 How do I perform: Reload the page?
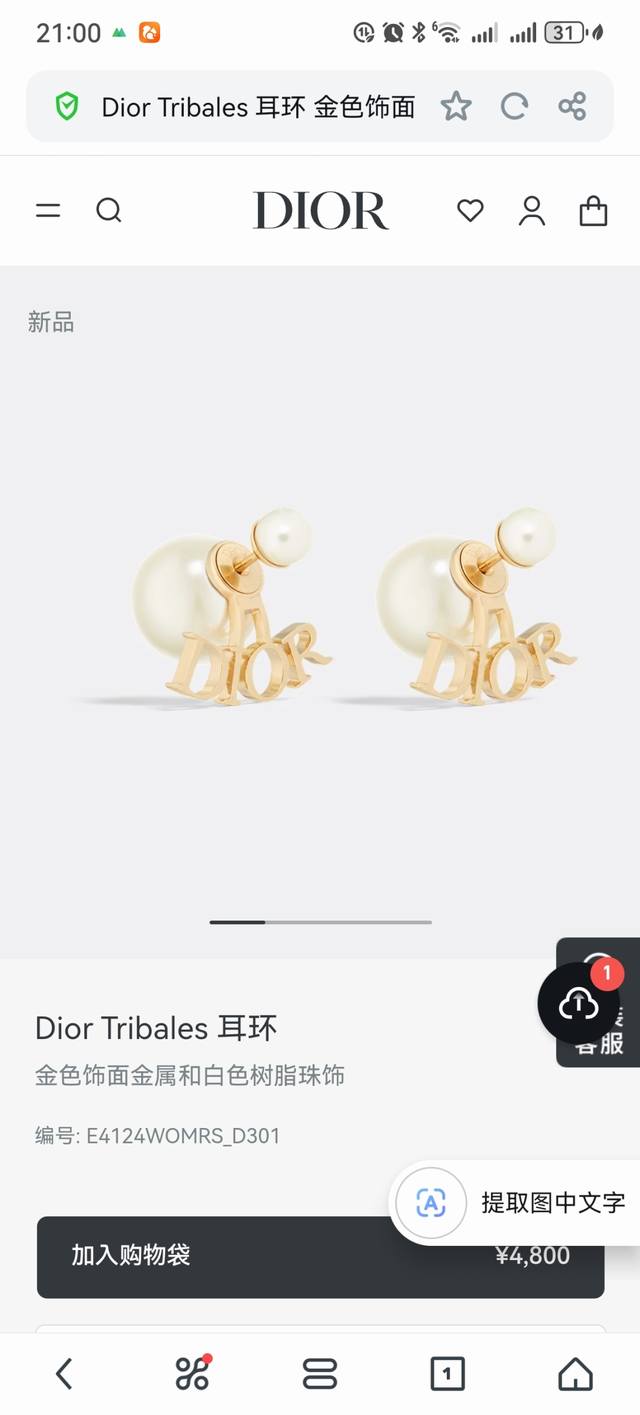click(514, 106)
